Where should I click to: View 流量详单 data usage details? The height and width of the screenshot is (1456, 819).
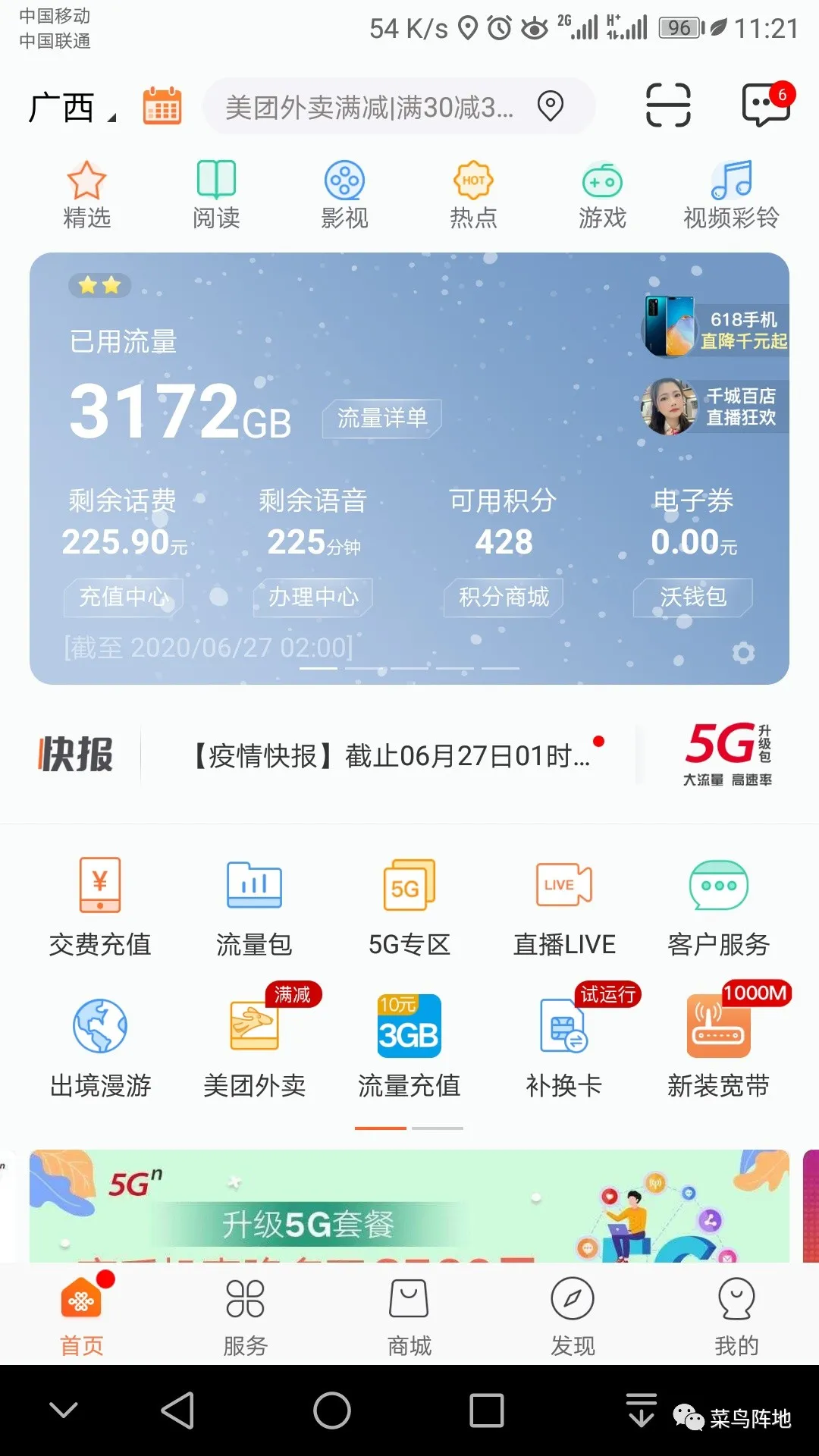coord(382,418)
